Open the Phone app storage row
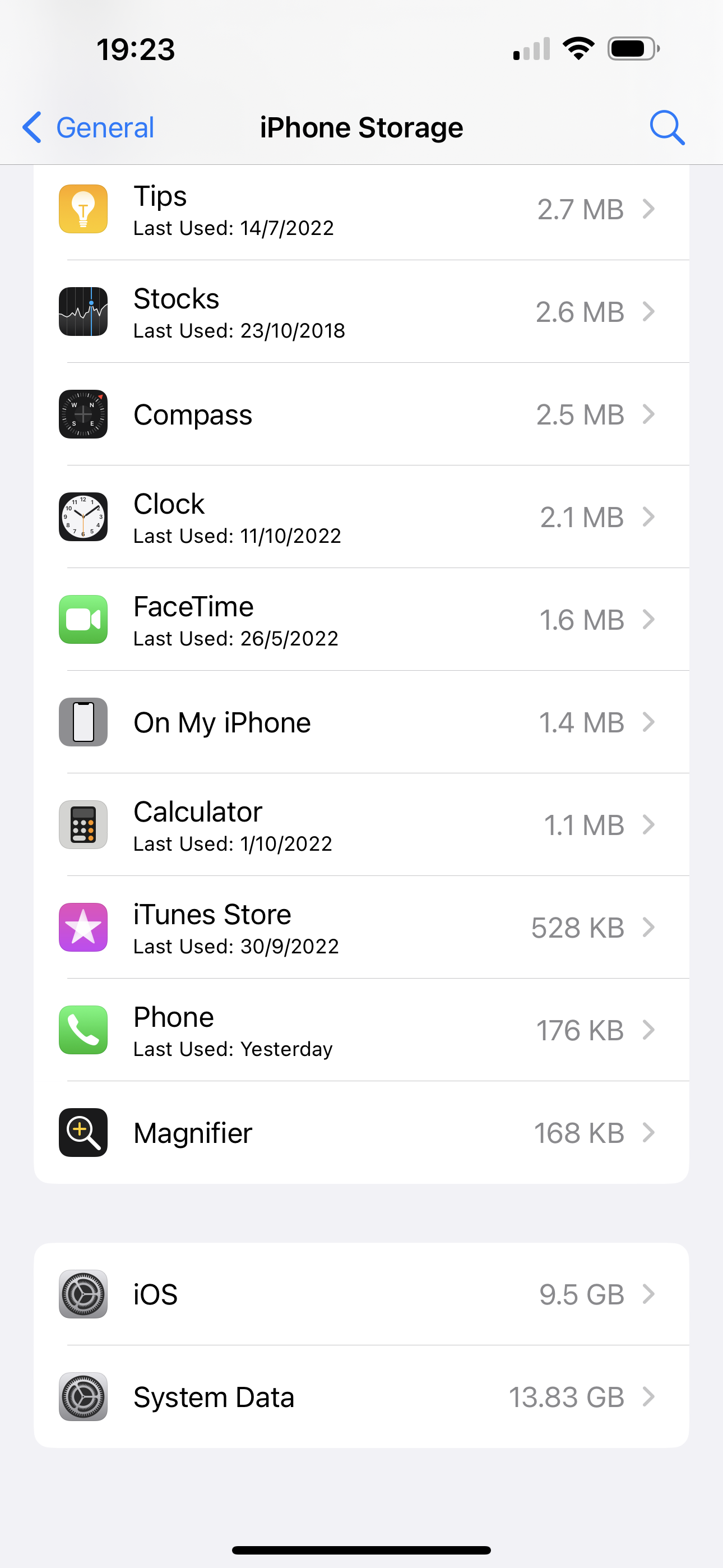 pyautogui.click(x=361, y=1030)
